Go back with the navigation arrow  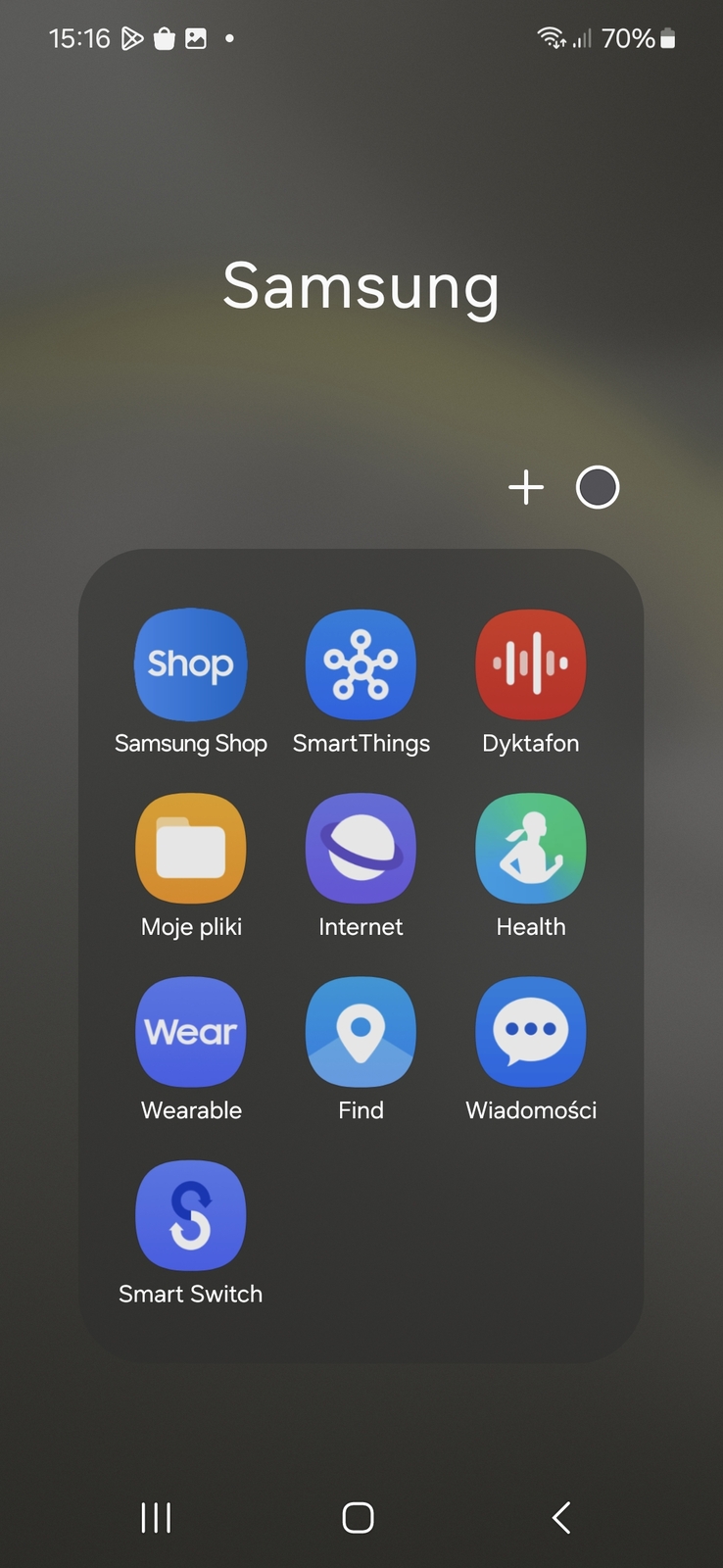tap(560, 1517)
